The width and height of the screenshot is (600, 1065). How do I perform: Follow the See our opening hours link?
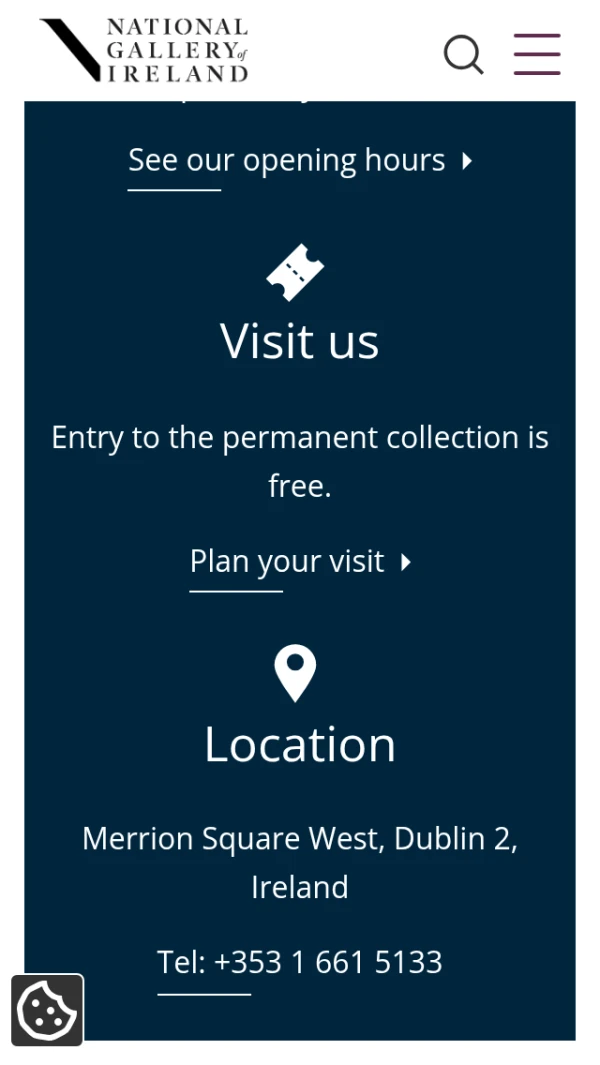(x=299, y=160)
